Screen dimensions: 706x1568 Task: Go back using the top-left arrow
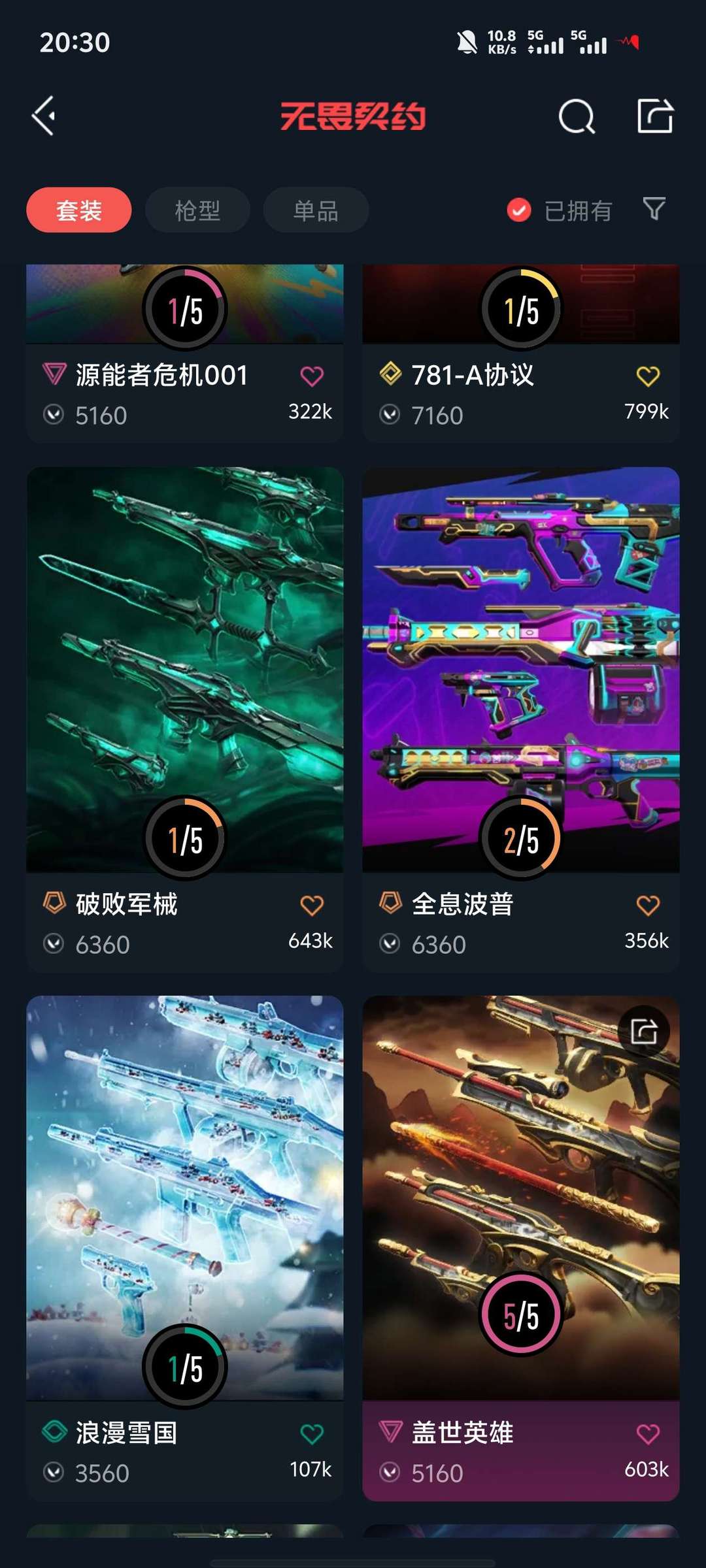point(44,116)
